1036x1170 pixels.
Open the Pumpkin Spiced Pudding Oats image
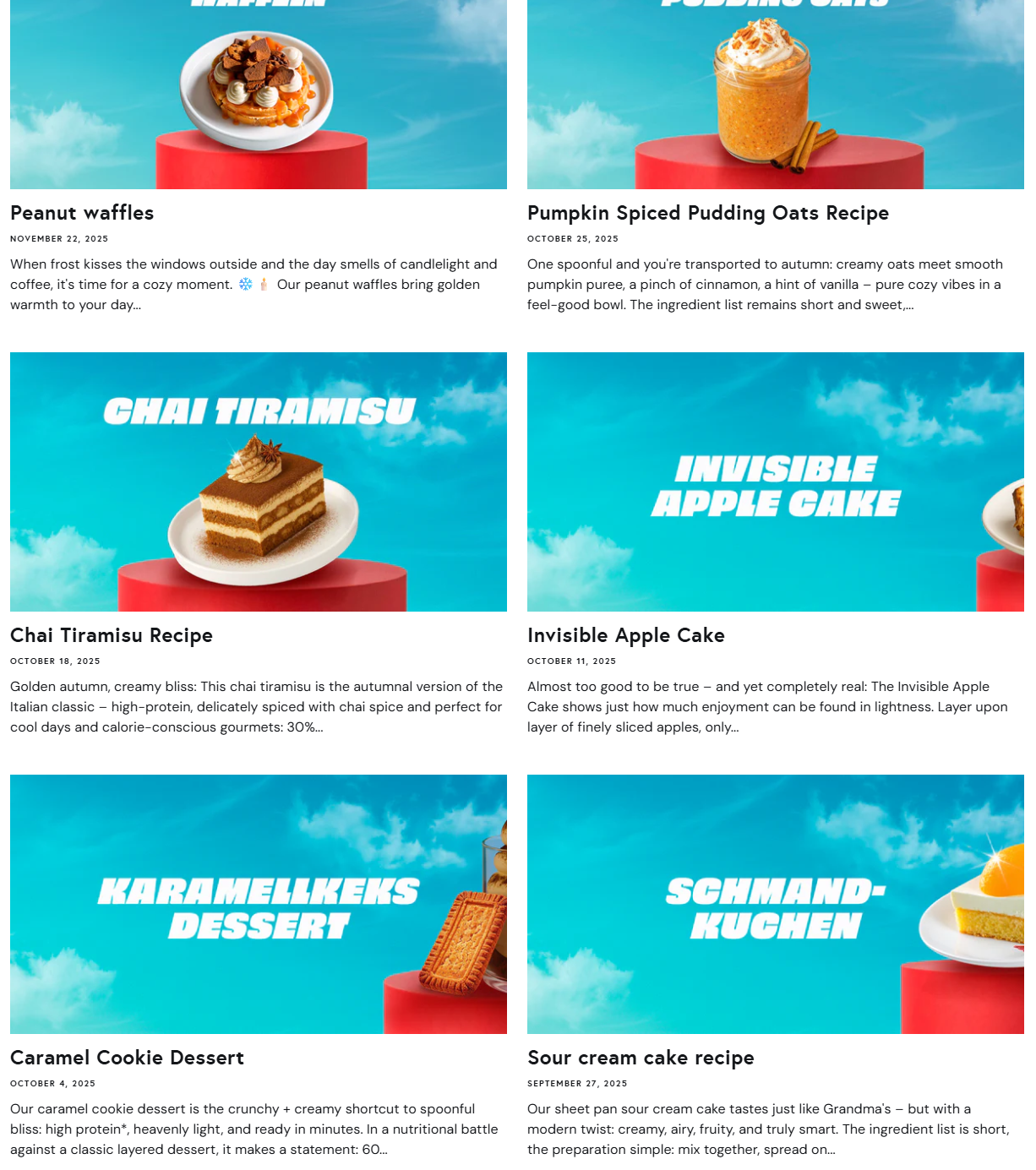point(775,93)
